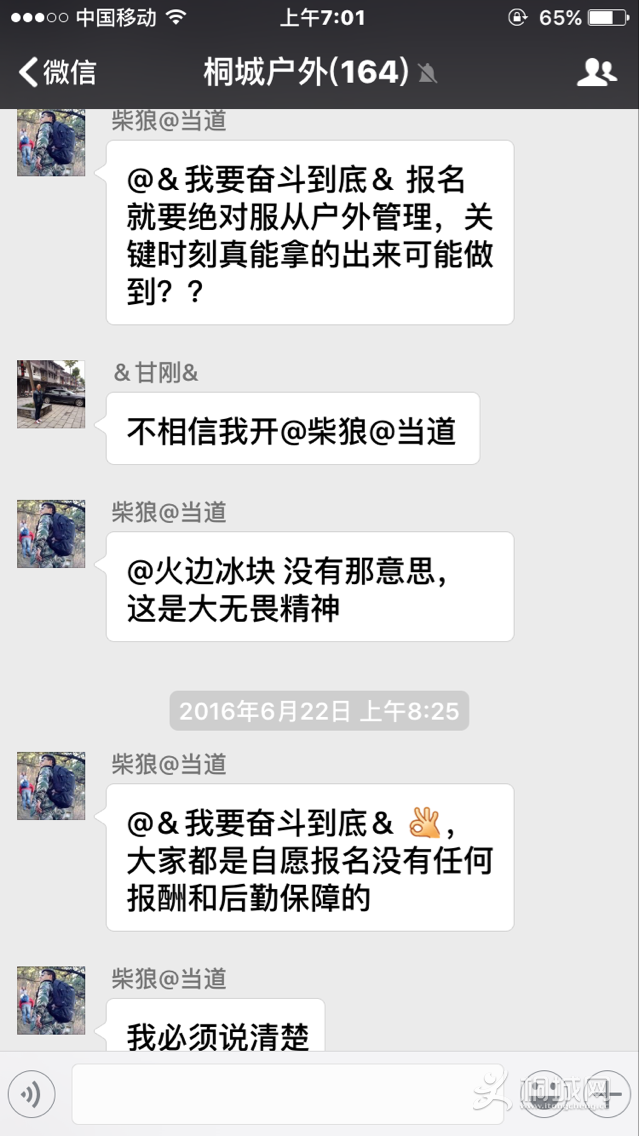Open the group members info icon

[597, 72]
